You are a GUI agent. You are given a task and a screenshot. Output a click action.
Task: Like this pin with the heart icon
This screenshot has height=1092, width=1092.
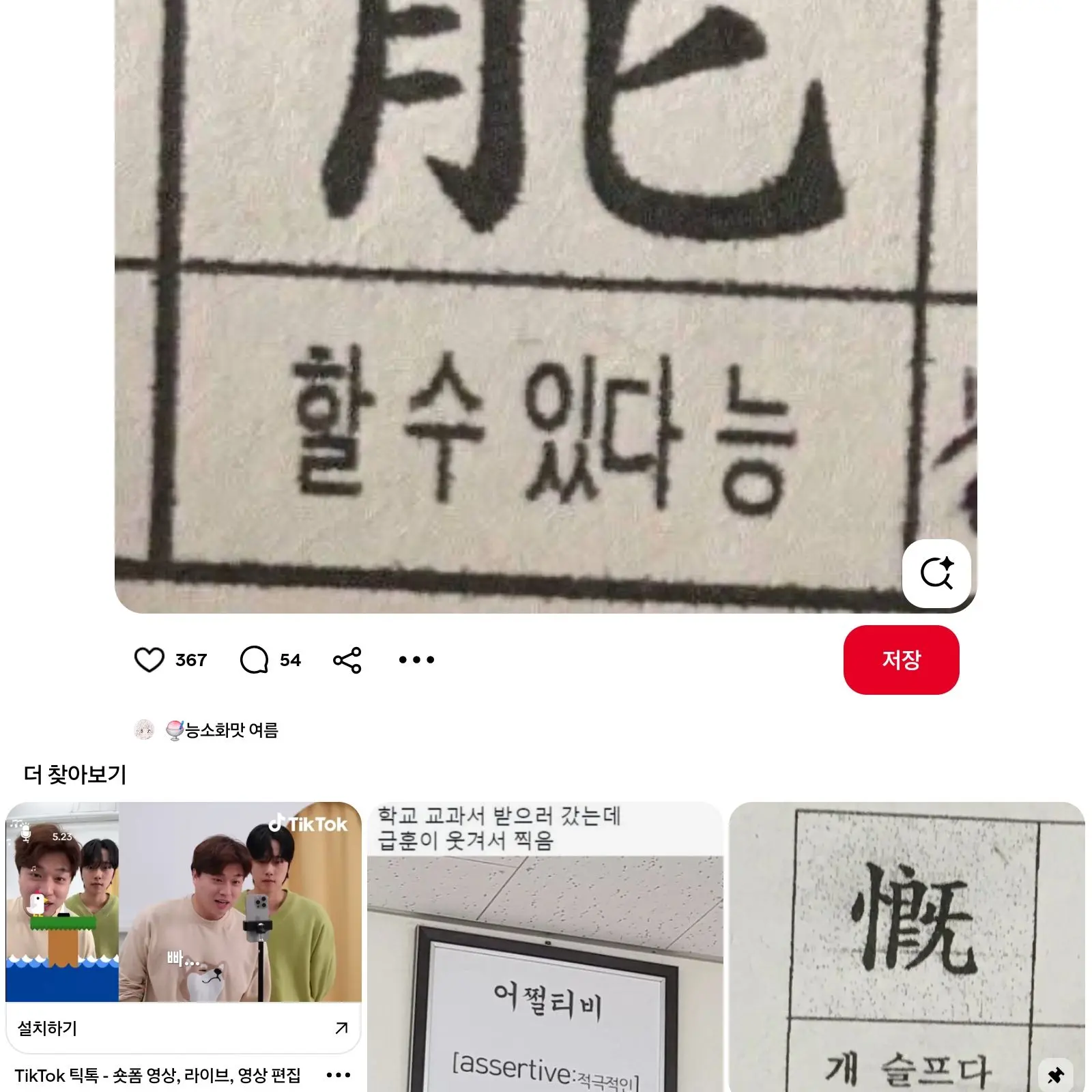coord(149,660)
